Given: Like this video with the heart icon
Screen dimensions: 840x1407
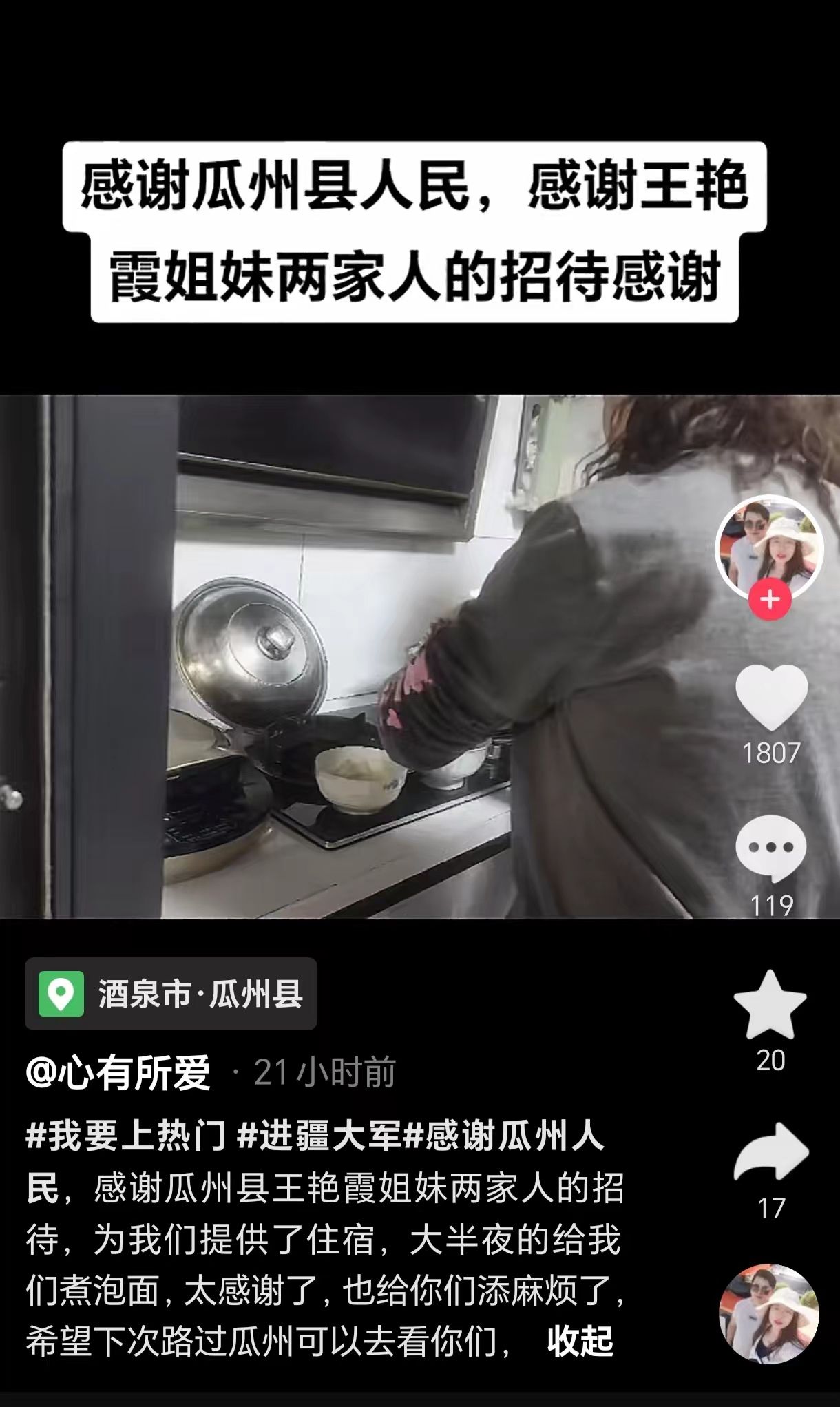Looking at the screenshot, I should 770,697.
